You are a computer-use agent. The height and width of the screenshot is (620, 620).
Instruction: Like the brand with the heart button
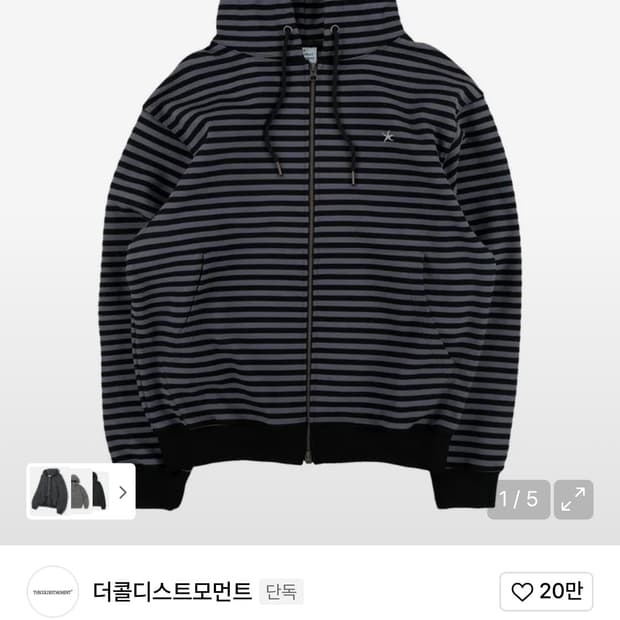coord(546,592)
